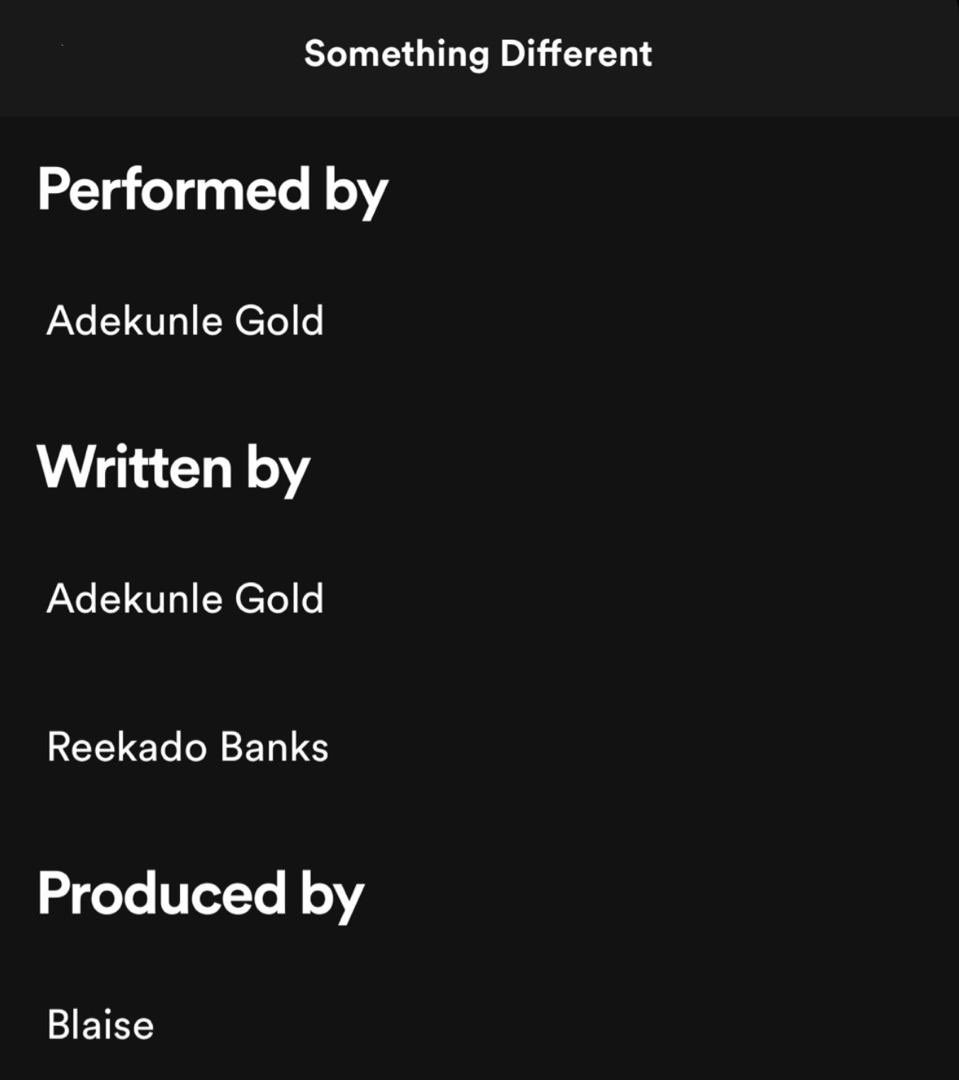Open Adekunle Gold under Performed by
Screen dimensions: 959x1080
185,321
